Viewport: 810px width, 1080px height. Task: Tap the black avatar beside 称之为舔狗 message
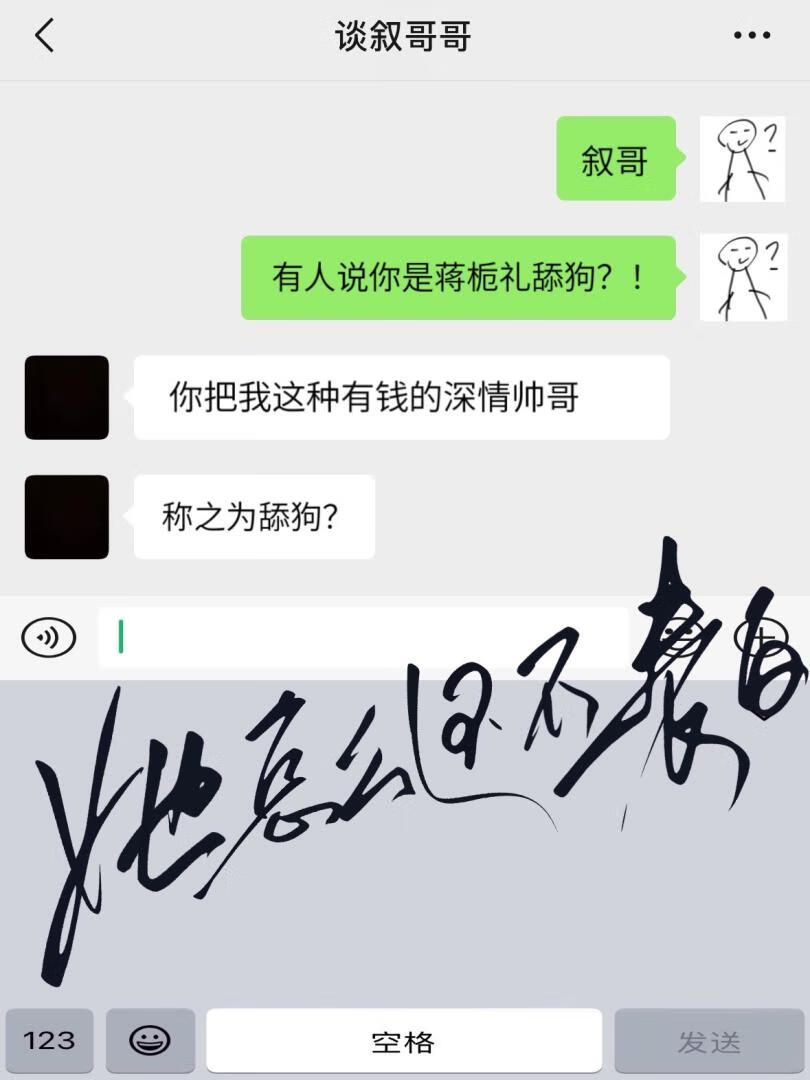pos(65,516)
